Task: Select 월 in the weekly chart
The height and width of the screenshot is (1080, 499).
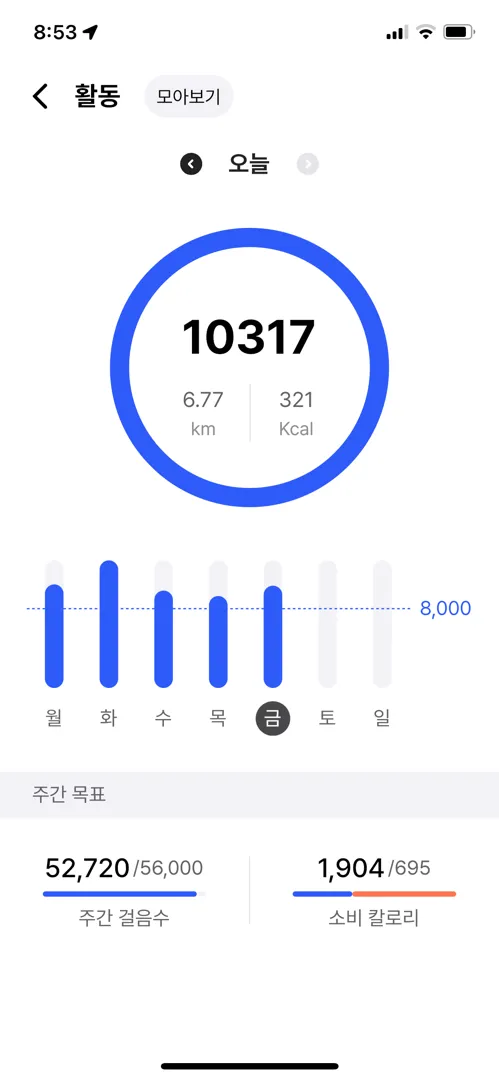Action: 54,718
